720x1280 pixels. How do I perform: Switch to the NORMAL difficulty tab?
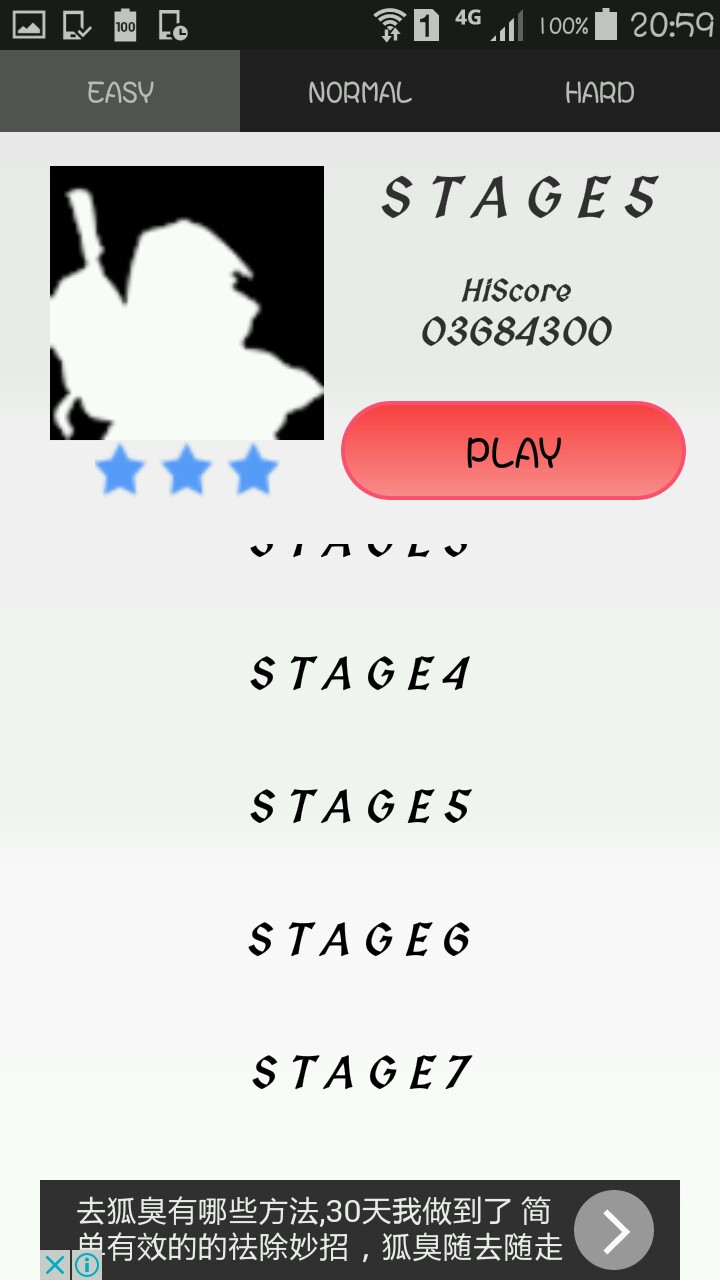(x=360, y=92)
